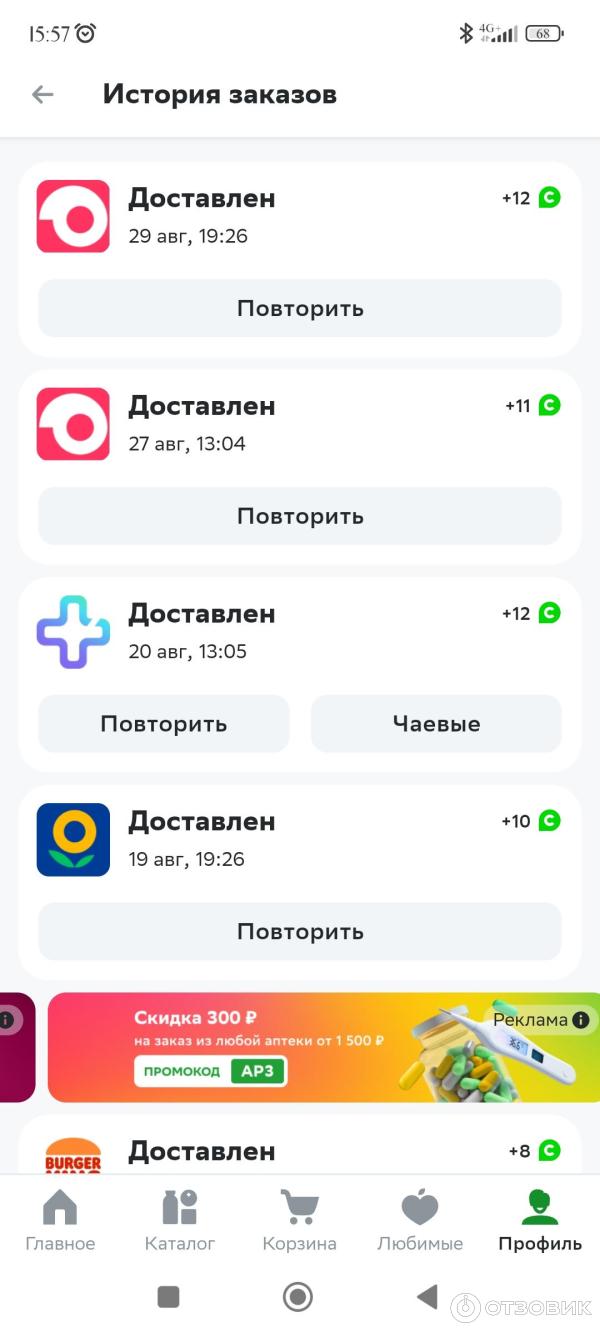Open the Каталог tab
Screen dimensions: 600x1333
point(180,1221)
